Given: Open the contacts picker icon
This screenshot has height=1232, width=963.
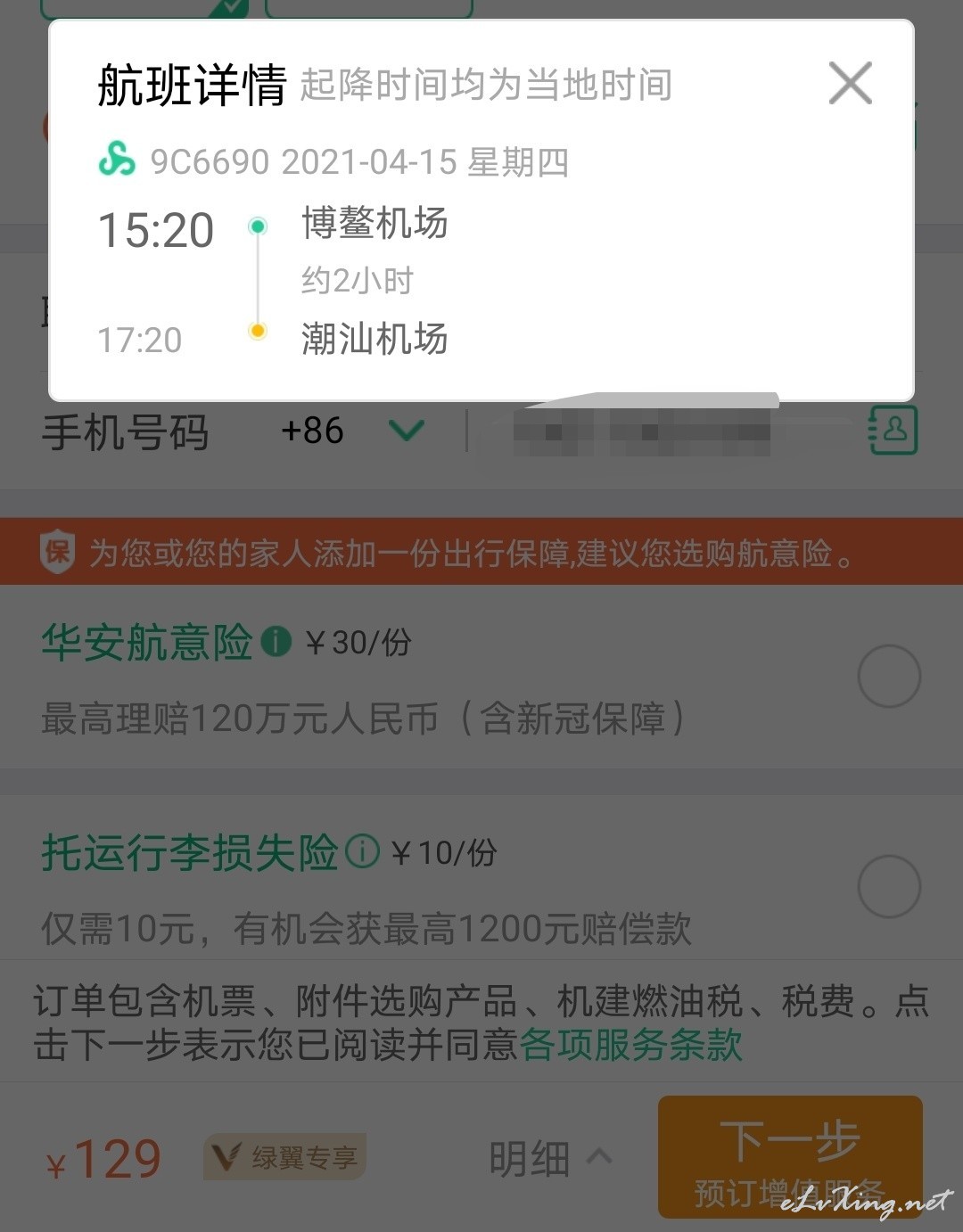Looking at the screenshot, I should click(x=893, y=431).
